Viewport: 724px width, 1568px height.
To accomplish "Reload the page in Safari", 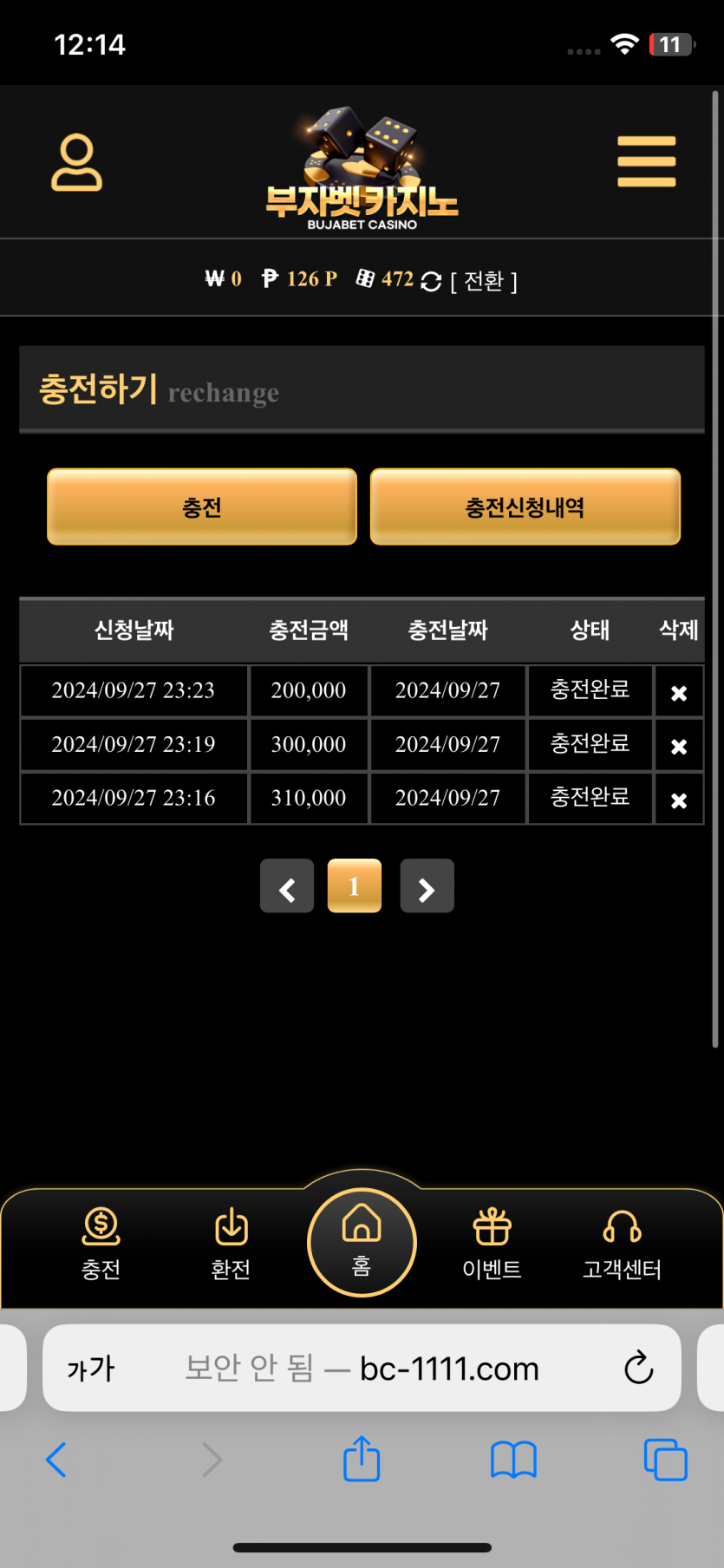I will (639, 1368).
